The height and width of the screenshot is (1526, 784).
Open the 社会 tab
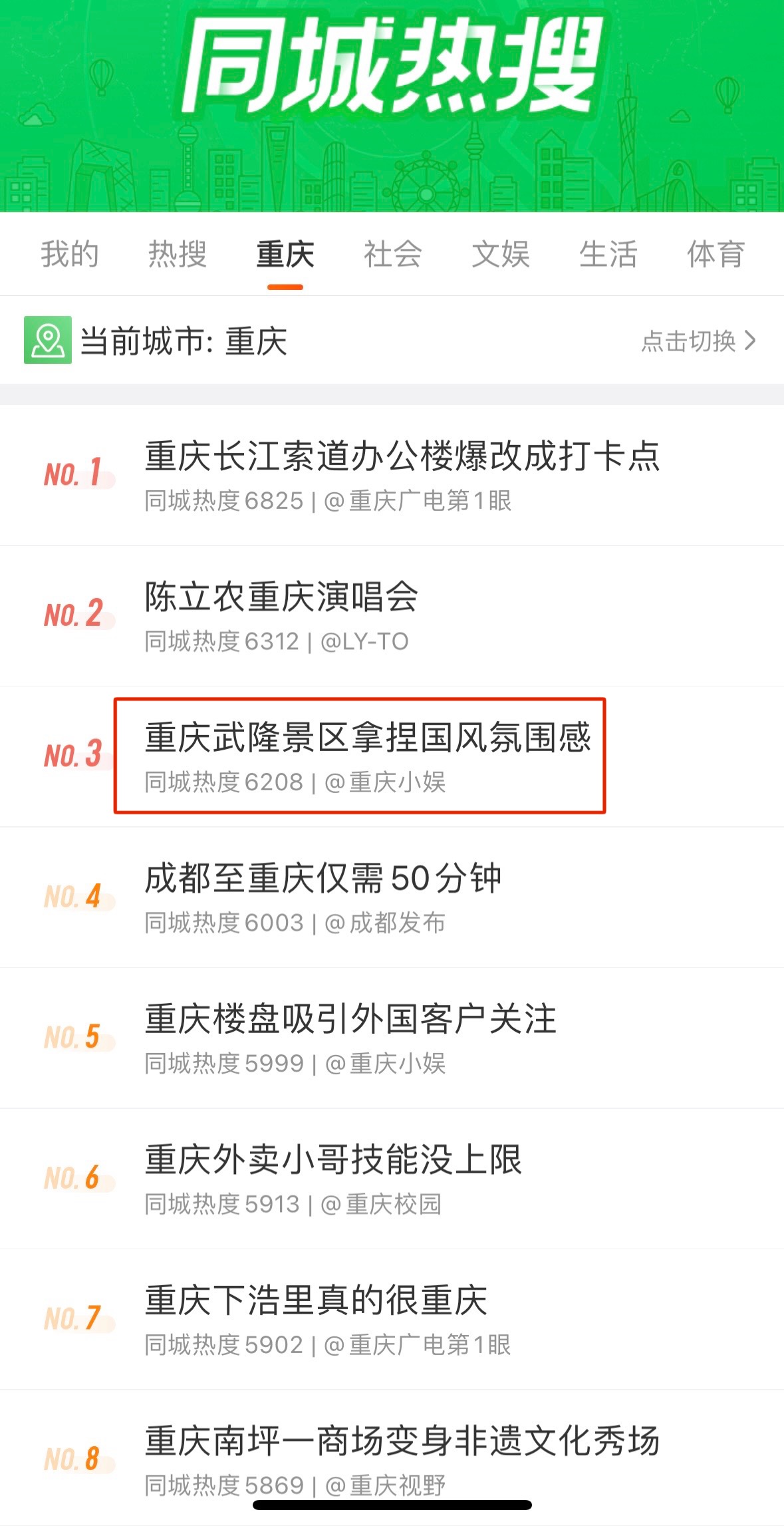393,254
